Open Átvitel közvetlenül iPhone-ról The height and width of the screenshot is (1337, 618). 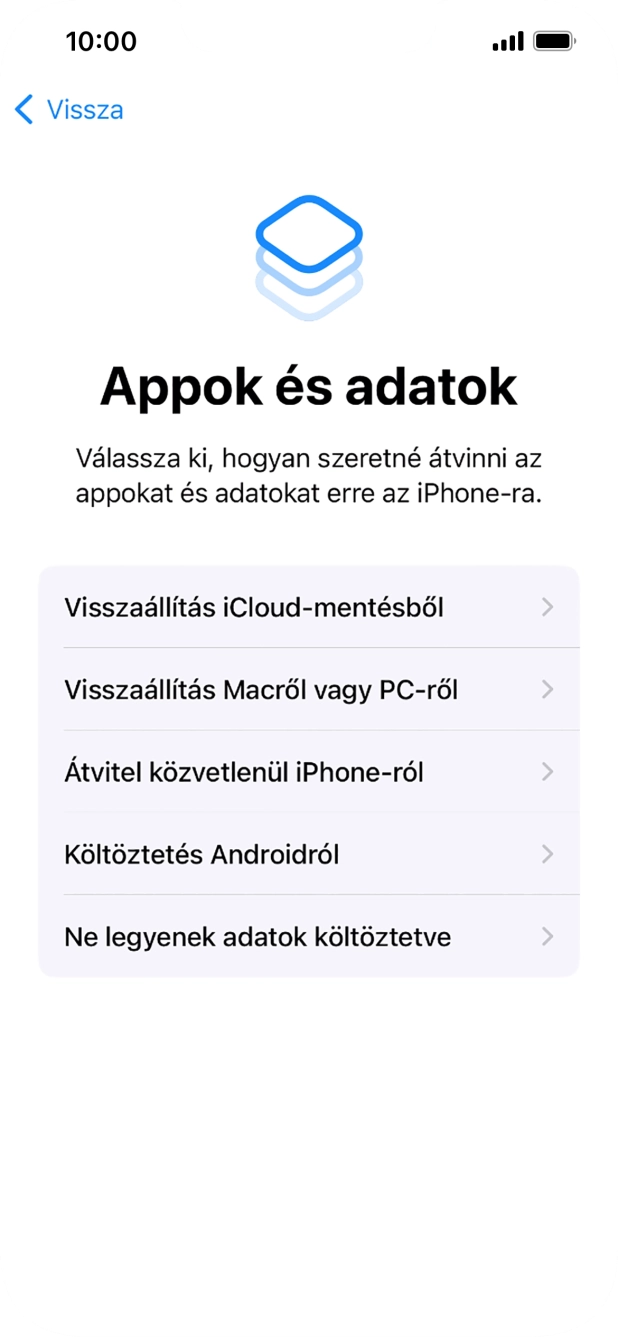[308, 771]
